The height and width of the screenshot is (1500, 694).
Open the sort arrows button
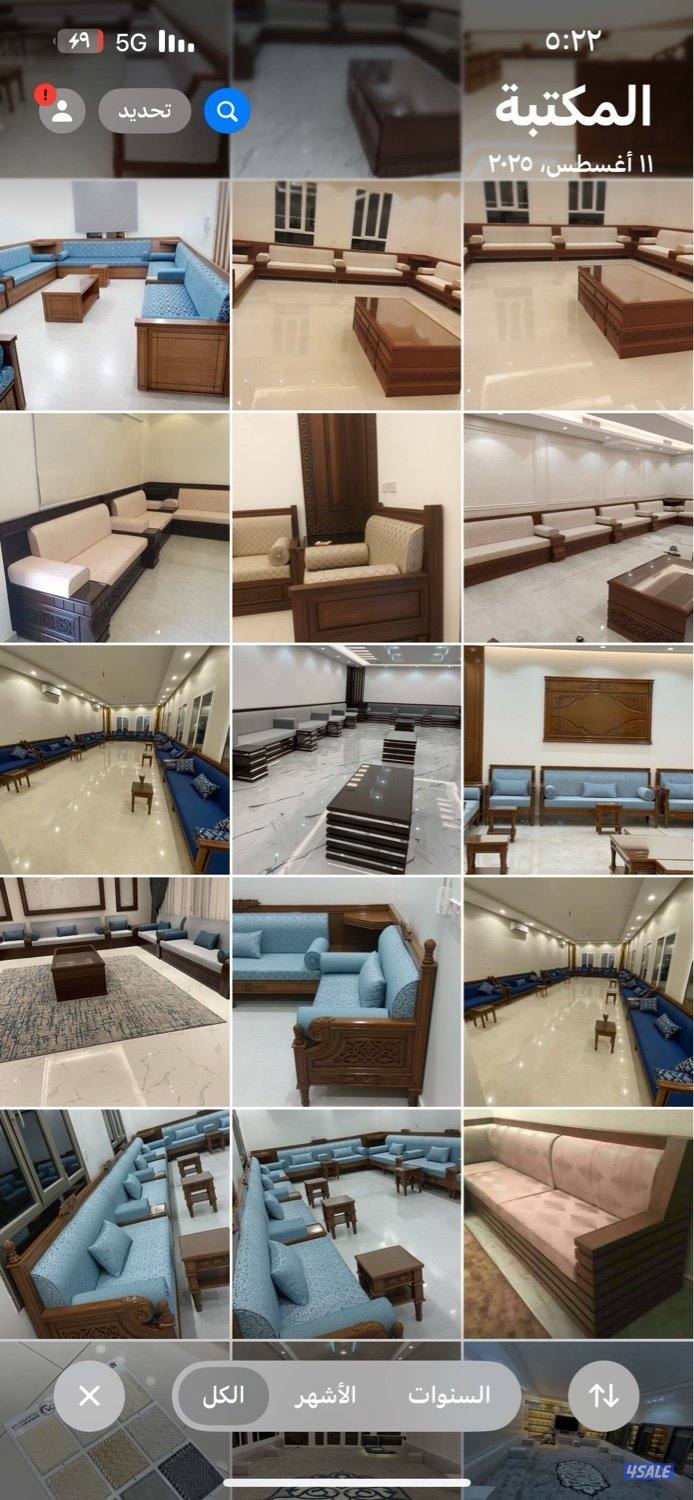(603, 1395)
